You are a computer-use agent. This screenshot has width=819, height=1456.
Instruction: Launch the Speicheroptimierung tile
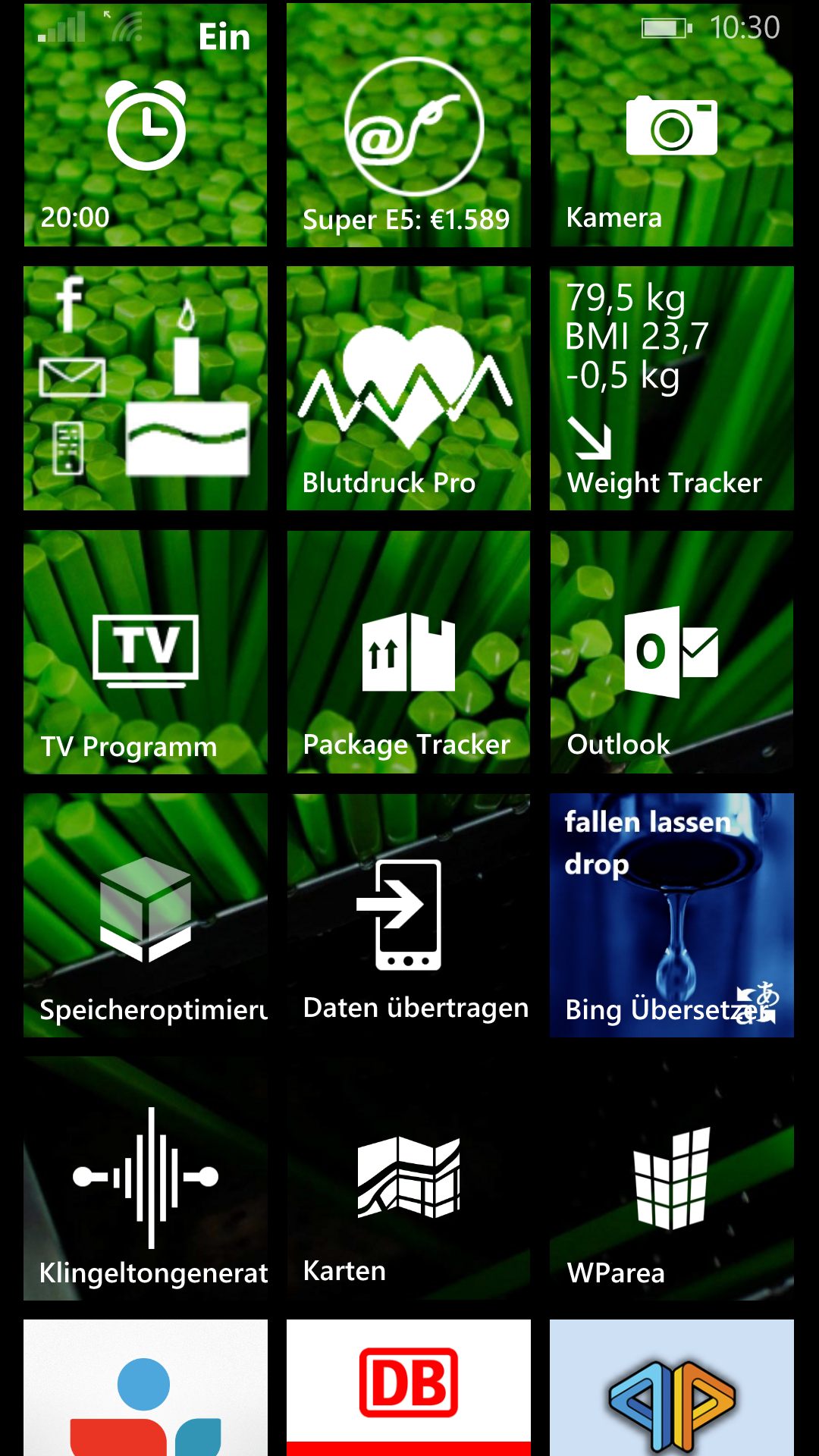coord(146,915)
